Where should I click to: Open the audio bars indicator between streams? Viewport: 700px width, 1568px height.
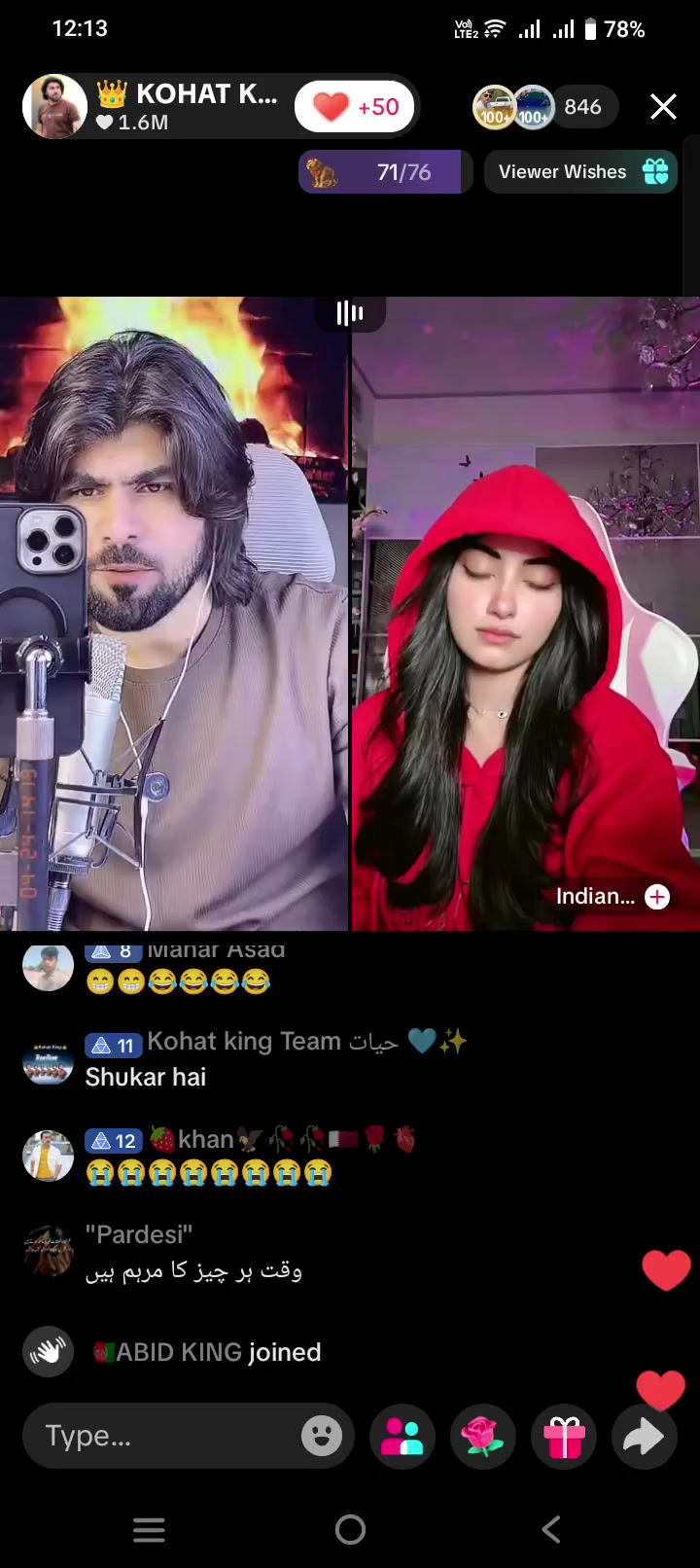pos(350,313)
